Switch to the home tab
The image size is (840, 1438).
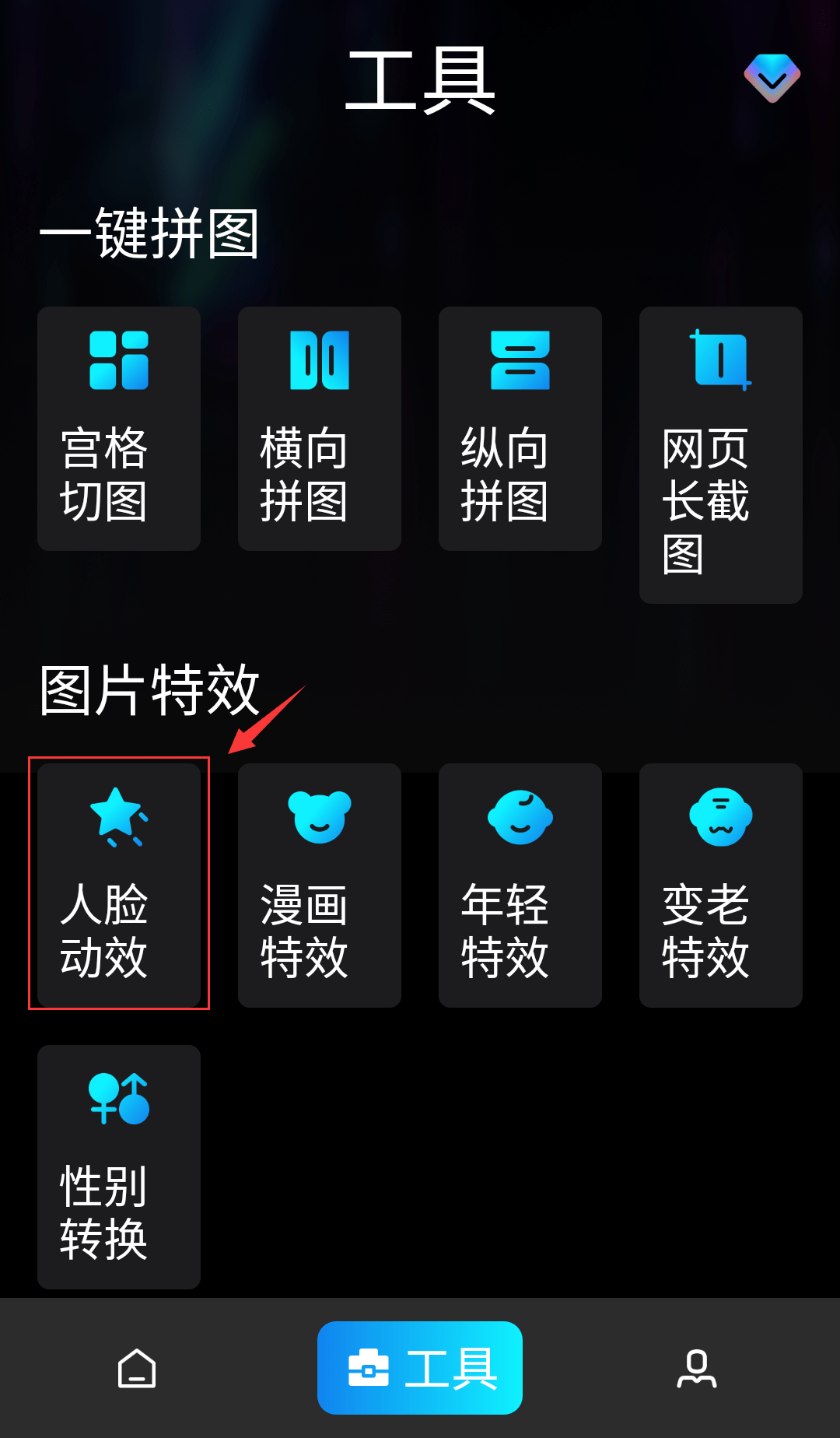tap(137, 1368)
